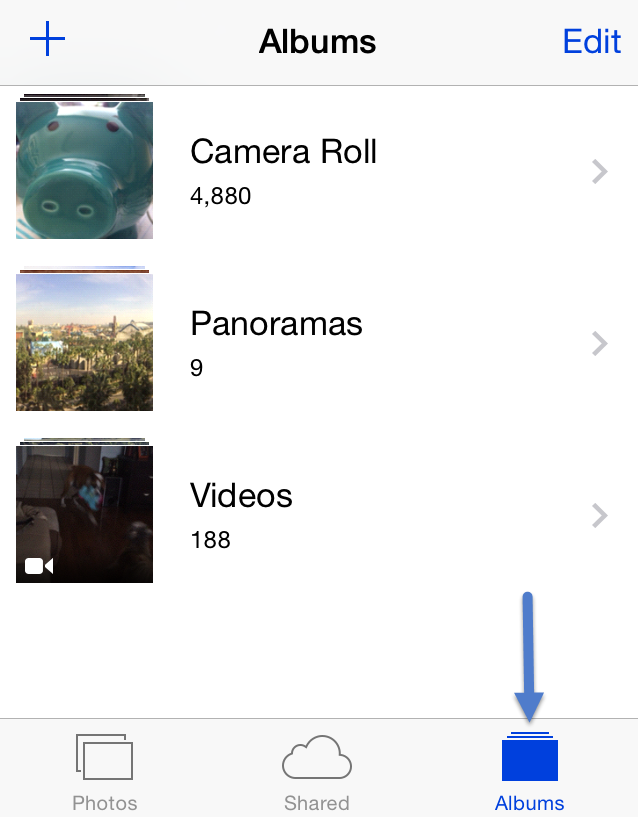Switch to the Shared tab
The height and width of the screenshot is (817, 638).
click(317, 771)
